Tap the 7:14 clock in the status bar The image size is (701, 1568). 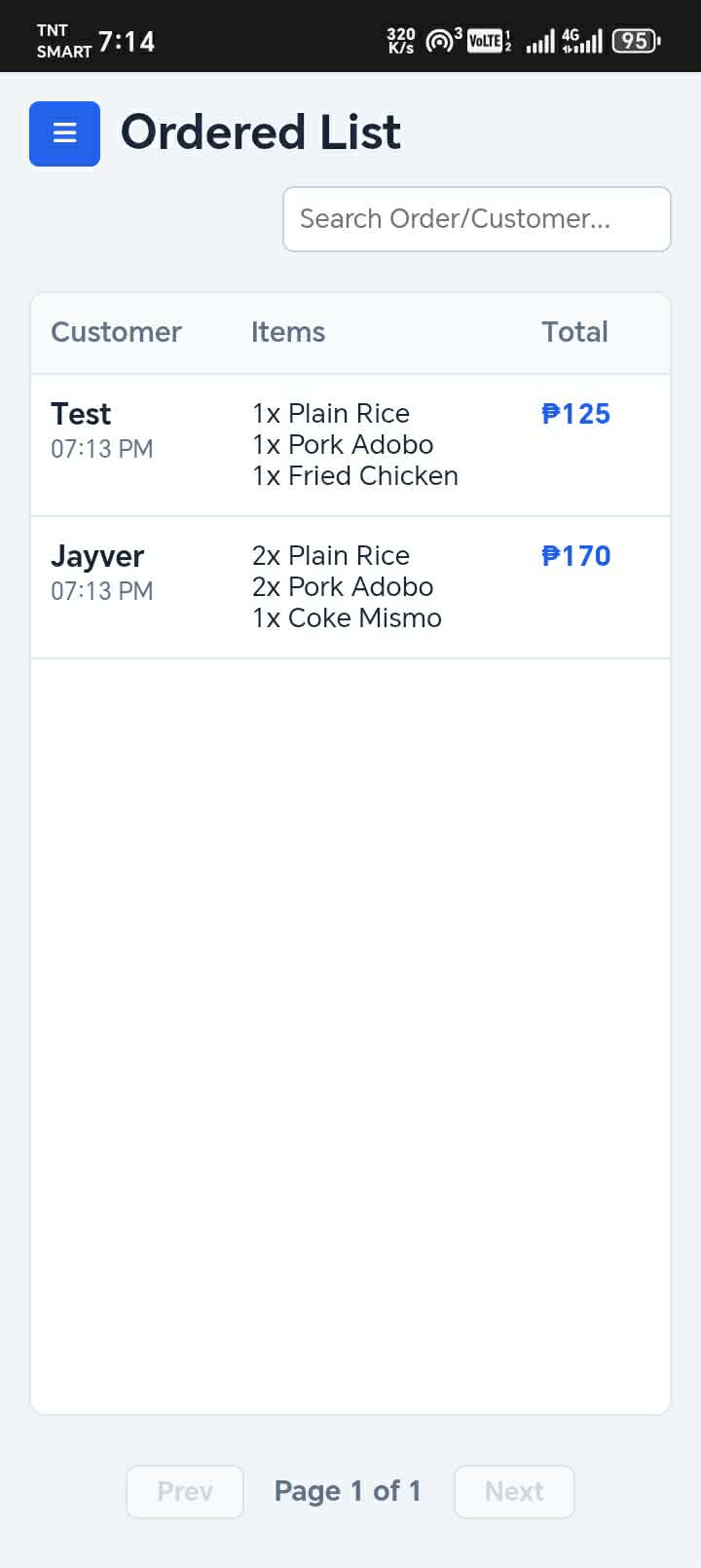coord(128,40)
